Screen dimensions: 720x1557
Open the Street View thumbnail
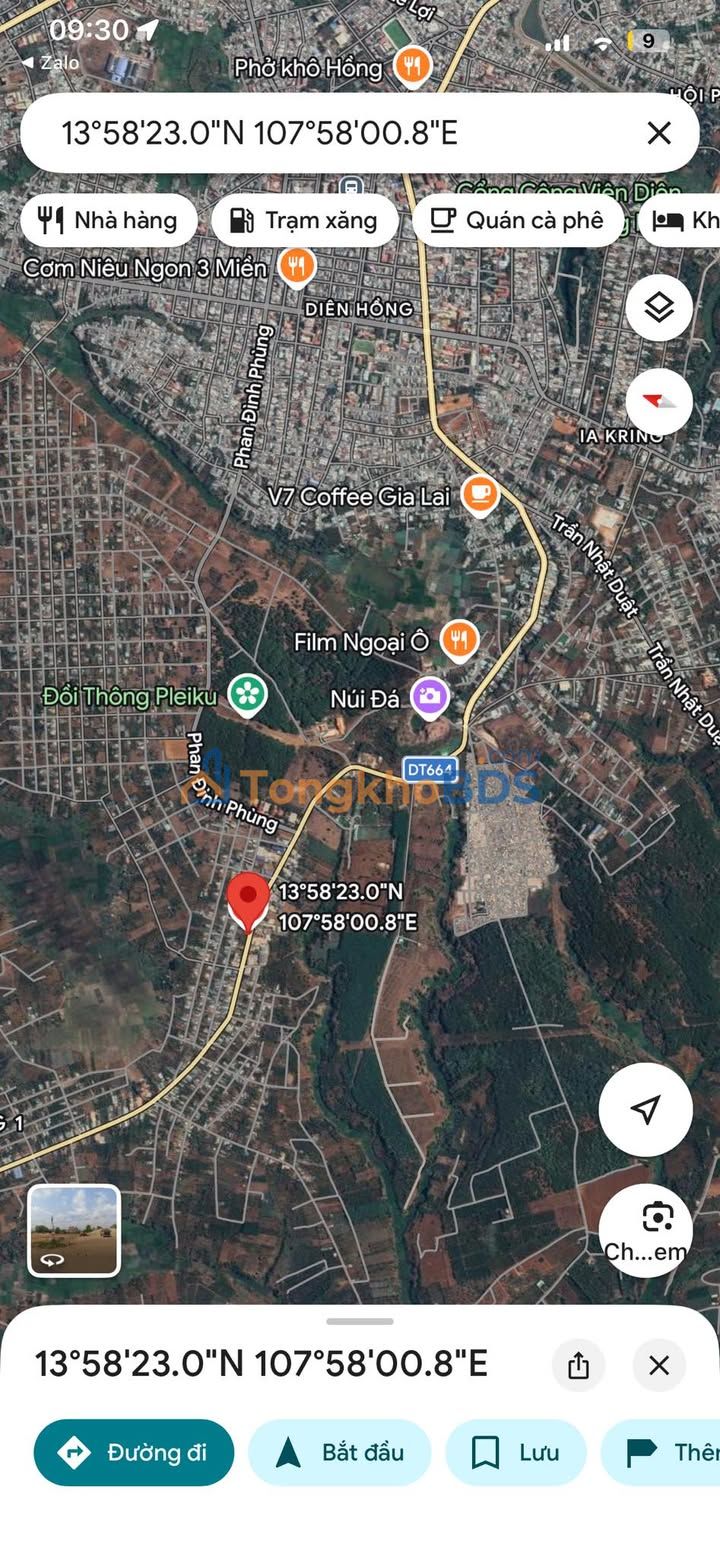point(74,1230)
